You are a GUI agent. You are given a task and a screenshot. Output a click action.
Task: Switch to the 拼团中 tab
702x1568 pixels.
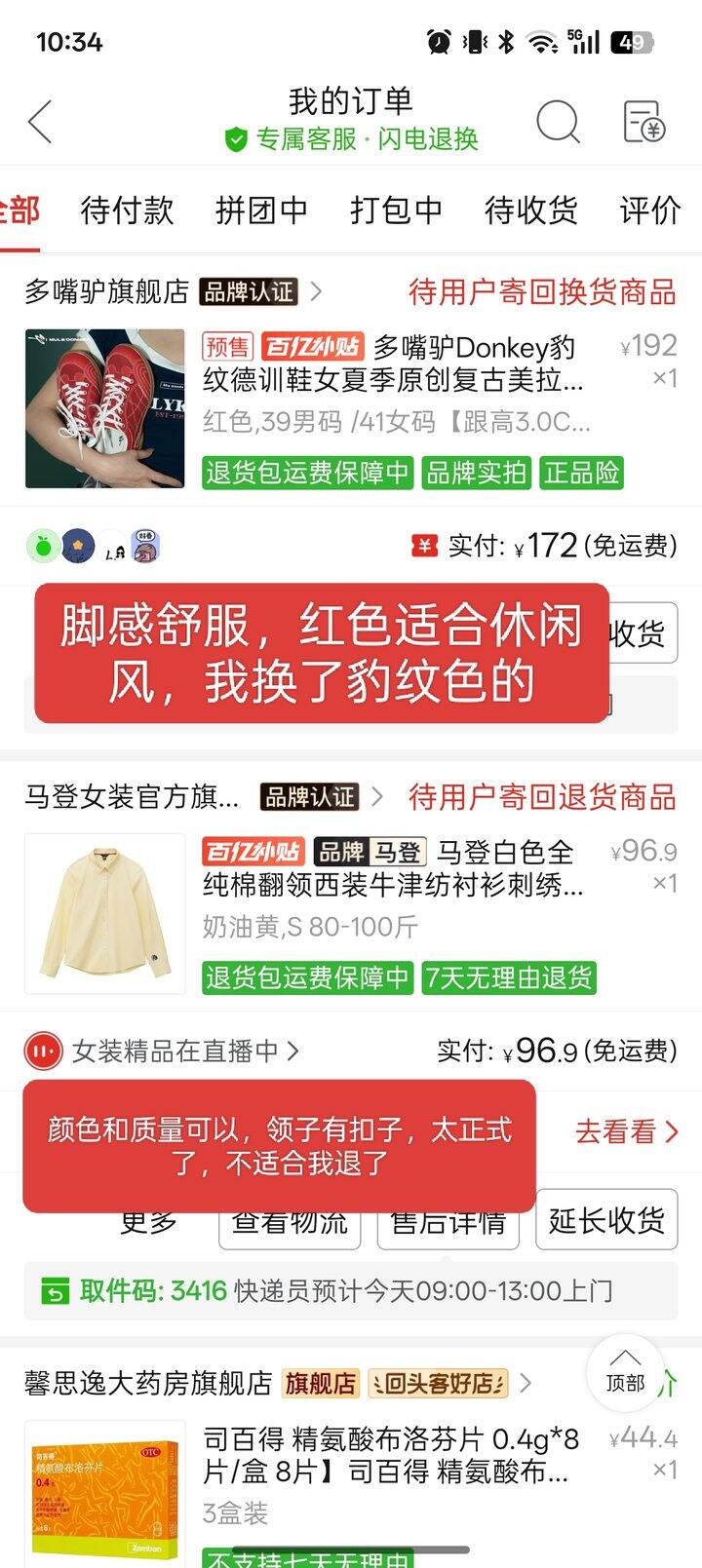tap(261, 210)
